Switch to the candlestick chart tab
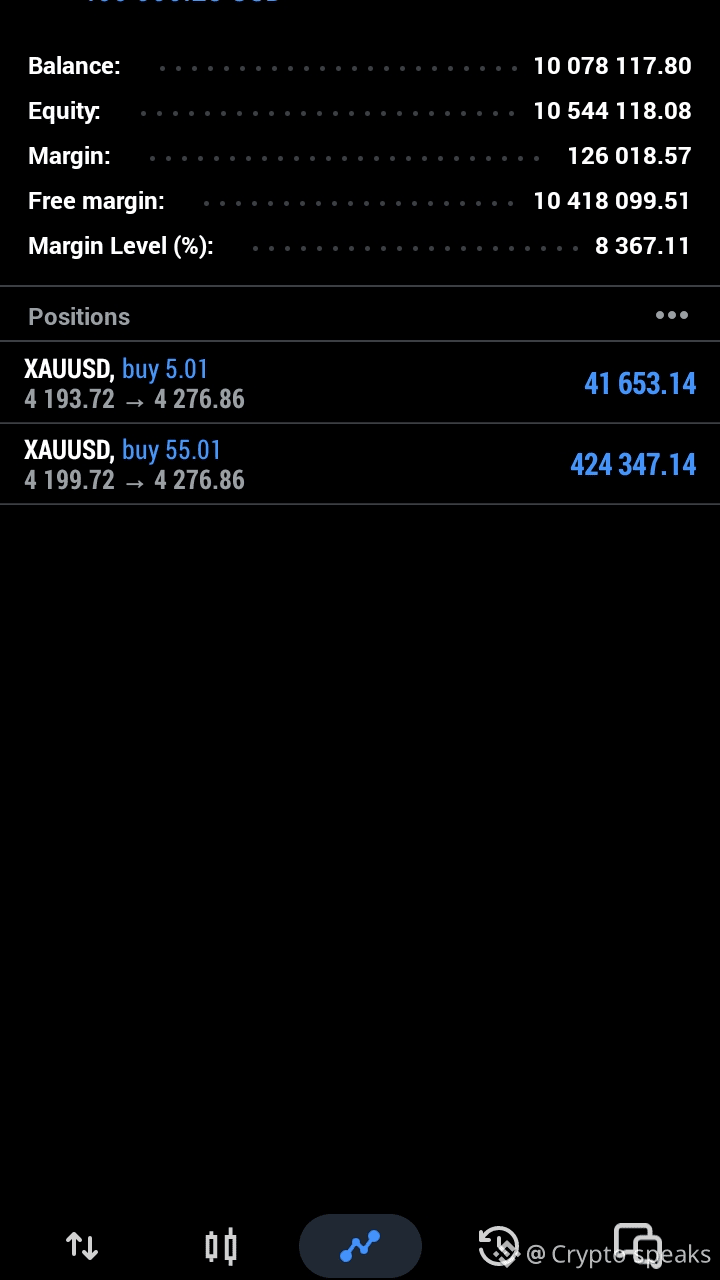 pyautogui.click(x=221, y=1246)
